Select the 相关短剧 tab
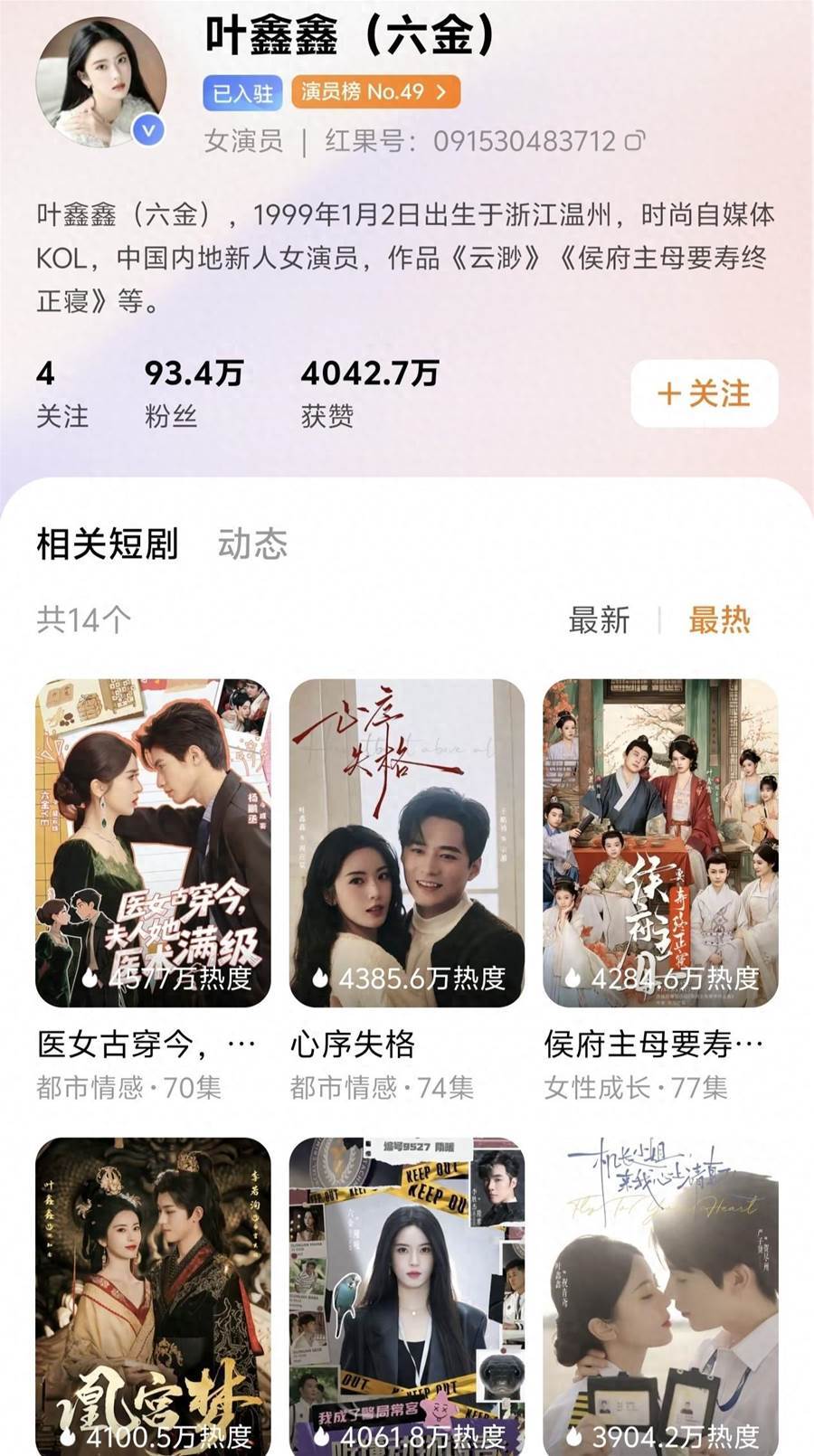Image resolution: width=814 pixels, height=1456 pixels. 108,544
